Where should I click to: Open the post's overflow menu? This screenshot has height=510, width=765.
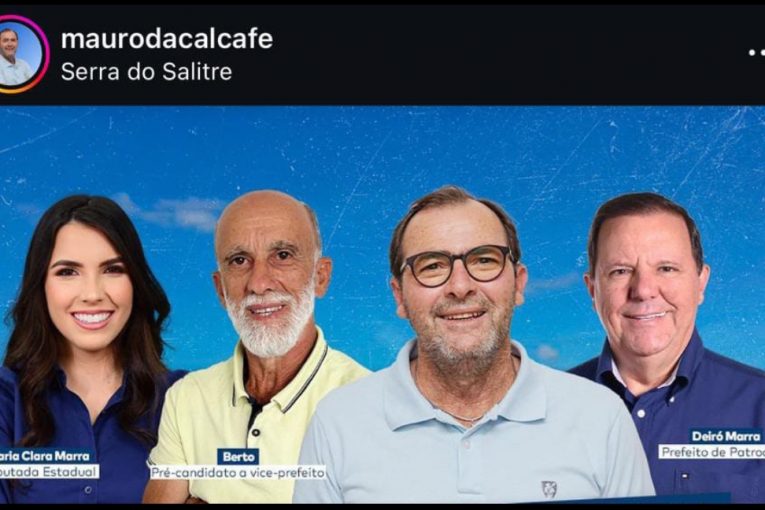pyautogui.click(x=755, y=52)
